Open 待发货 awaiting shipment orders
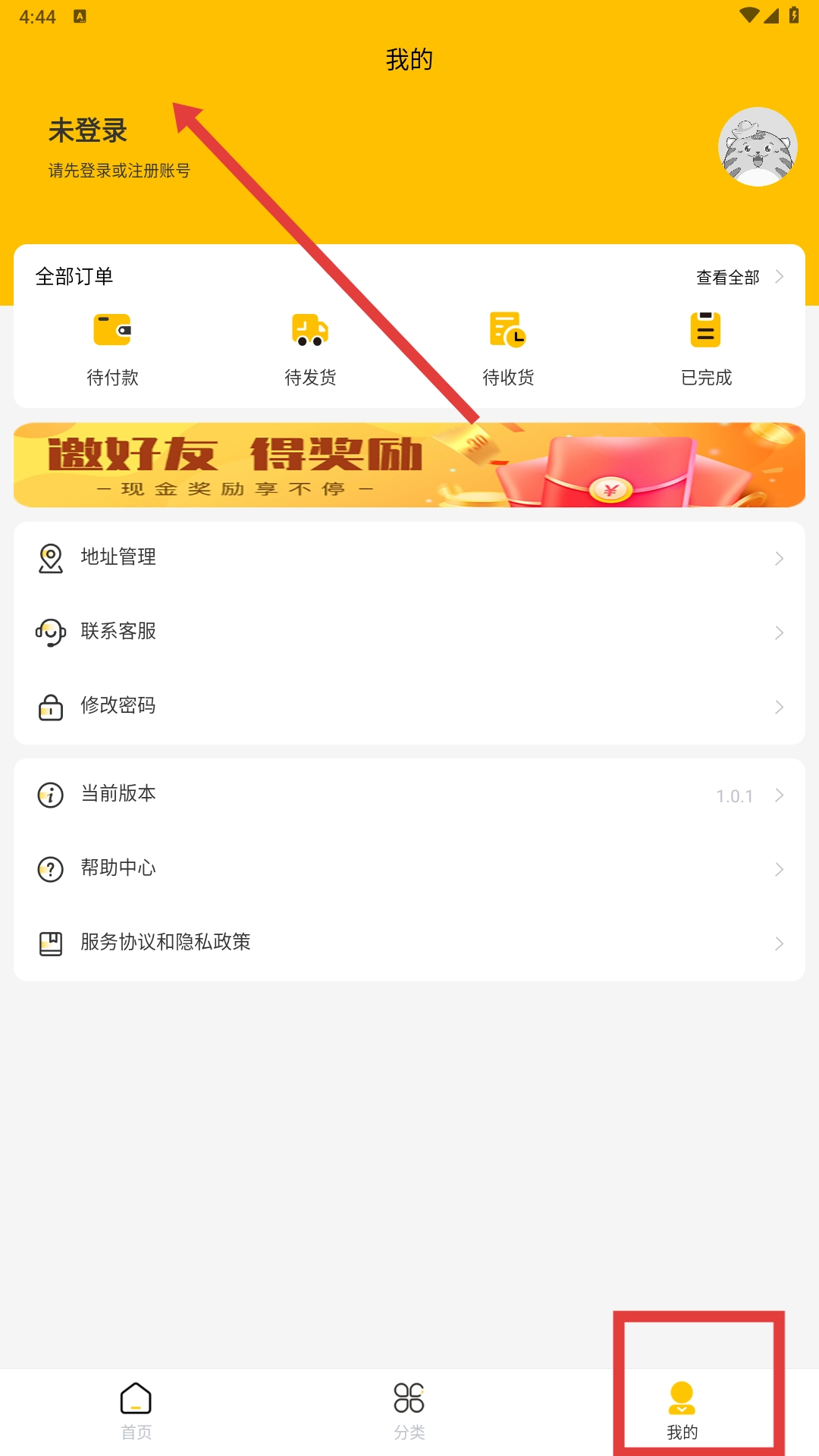The width and height of the screenshot is (819, 1456). click(310, 349)
